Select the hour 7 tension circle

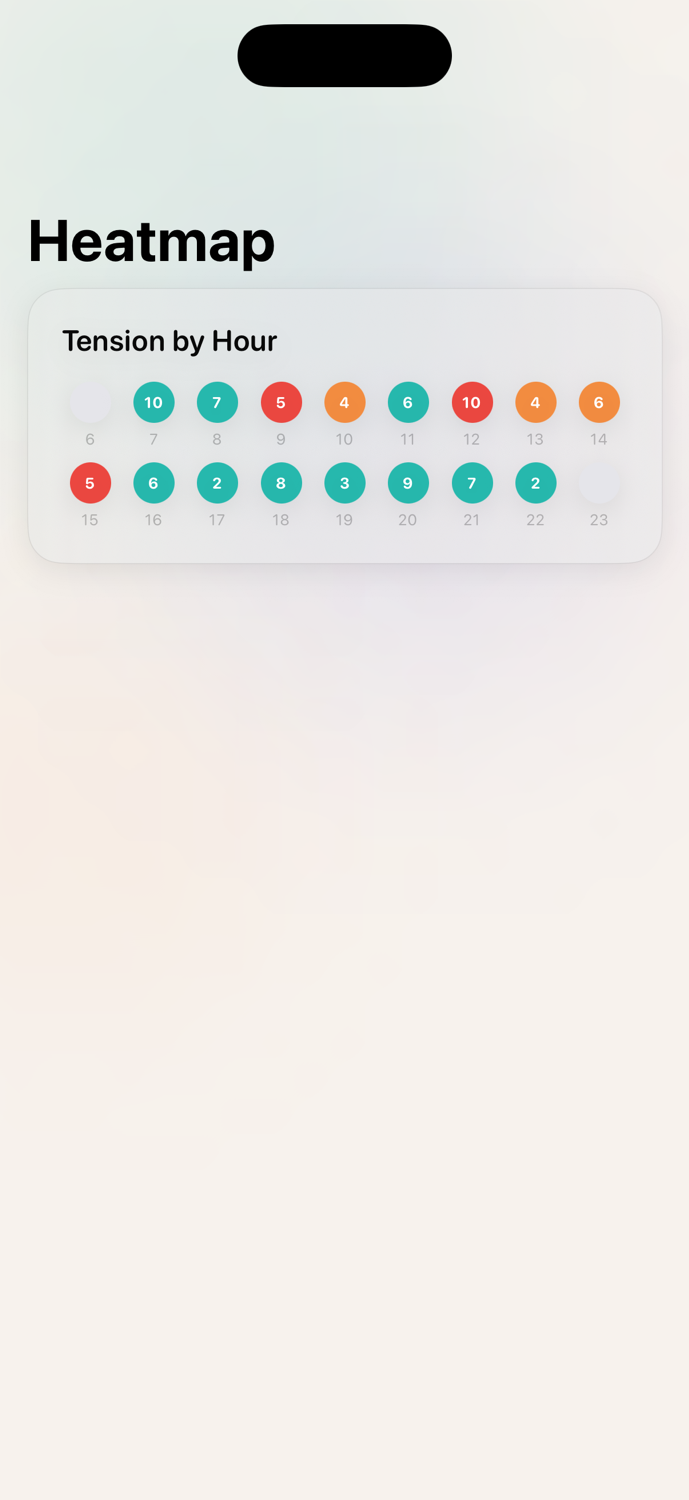point(153,402)
